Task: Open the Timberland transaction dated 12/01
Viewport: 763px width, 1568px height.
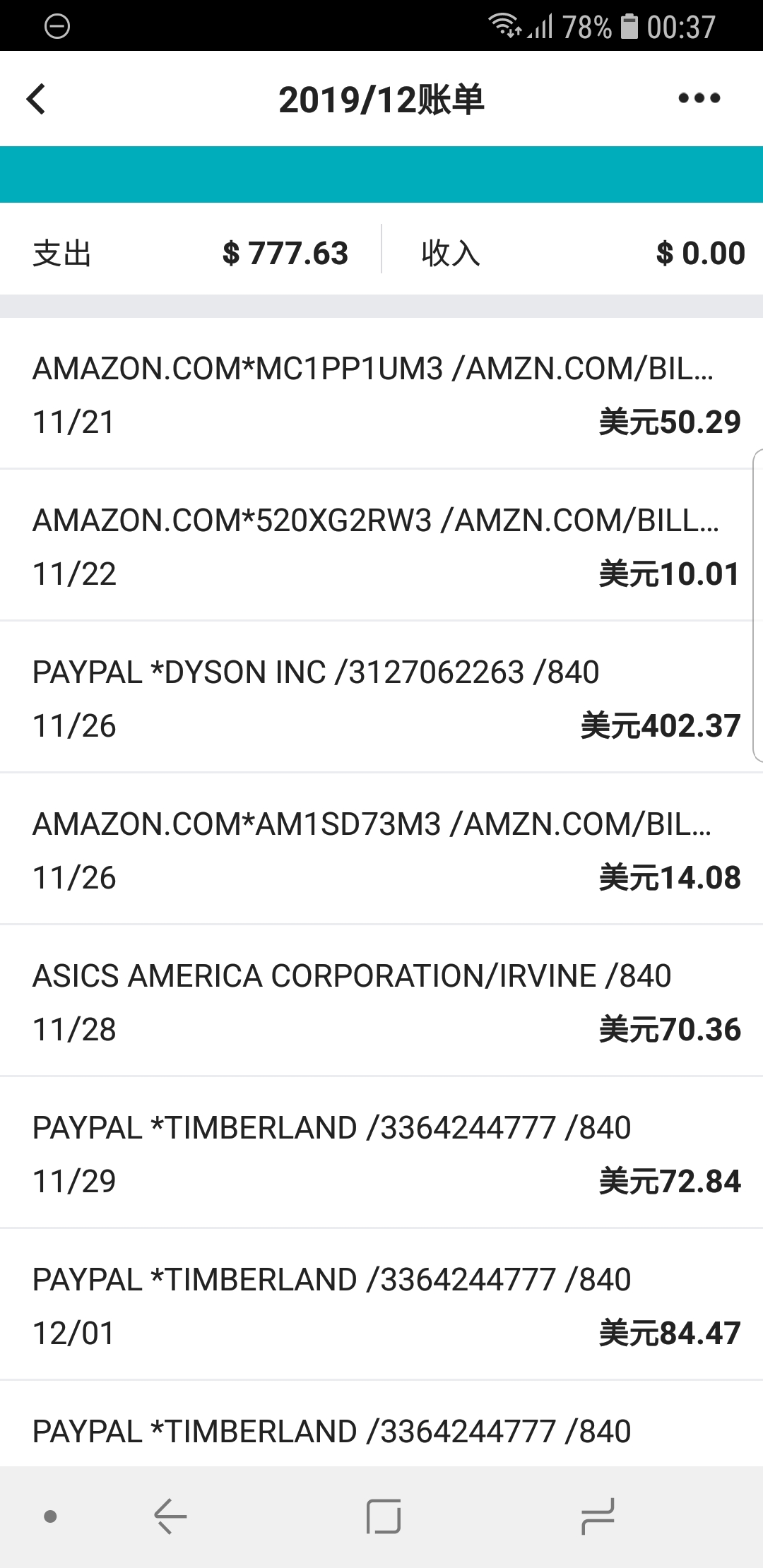Action: click(381, 1305)
